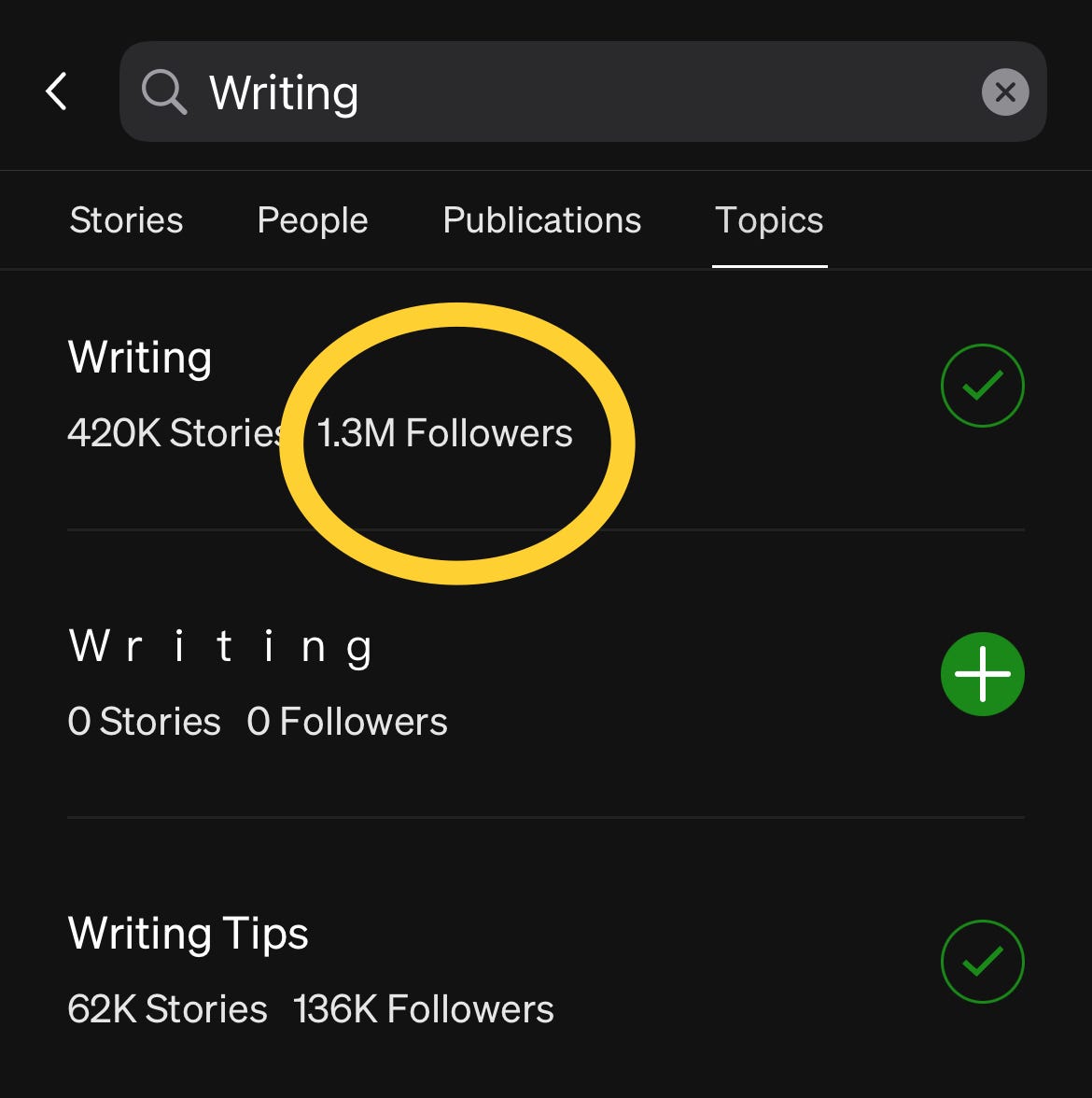
Task: Switch to the Stories tab
Action: [126, 219]
